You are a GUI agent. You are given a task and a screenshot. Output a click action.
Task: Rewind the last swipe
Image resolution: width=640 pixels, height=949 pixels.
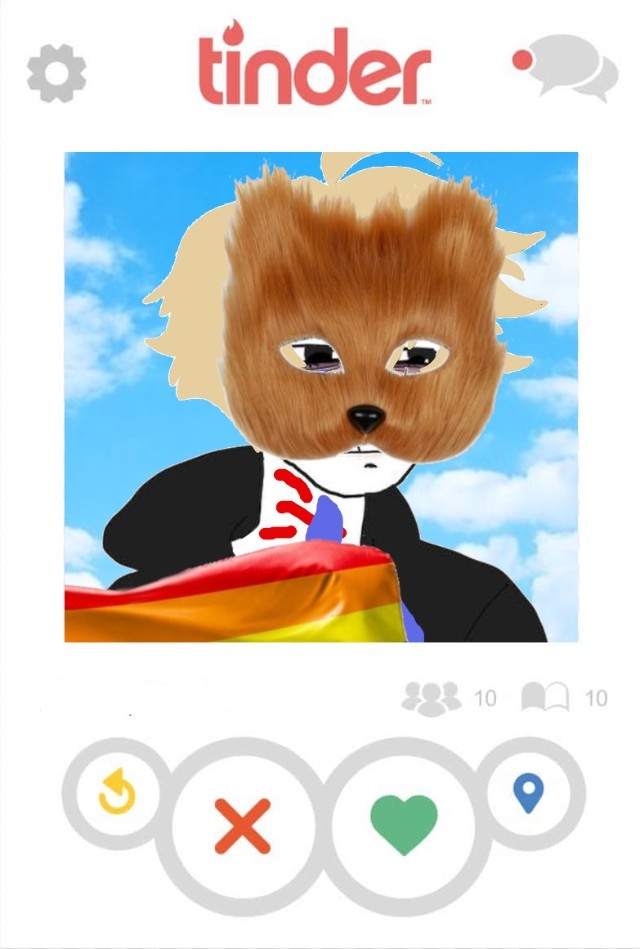point(118,795)
